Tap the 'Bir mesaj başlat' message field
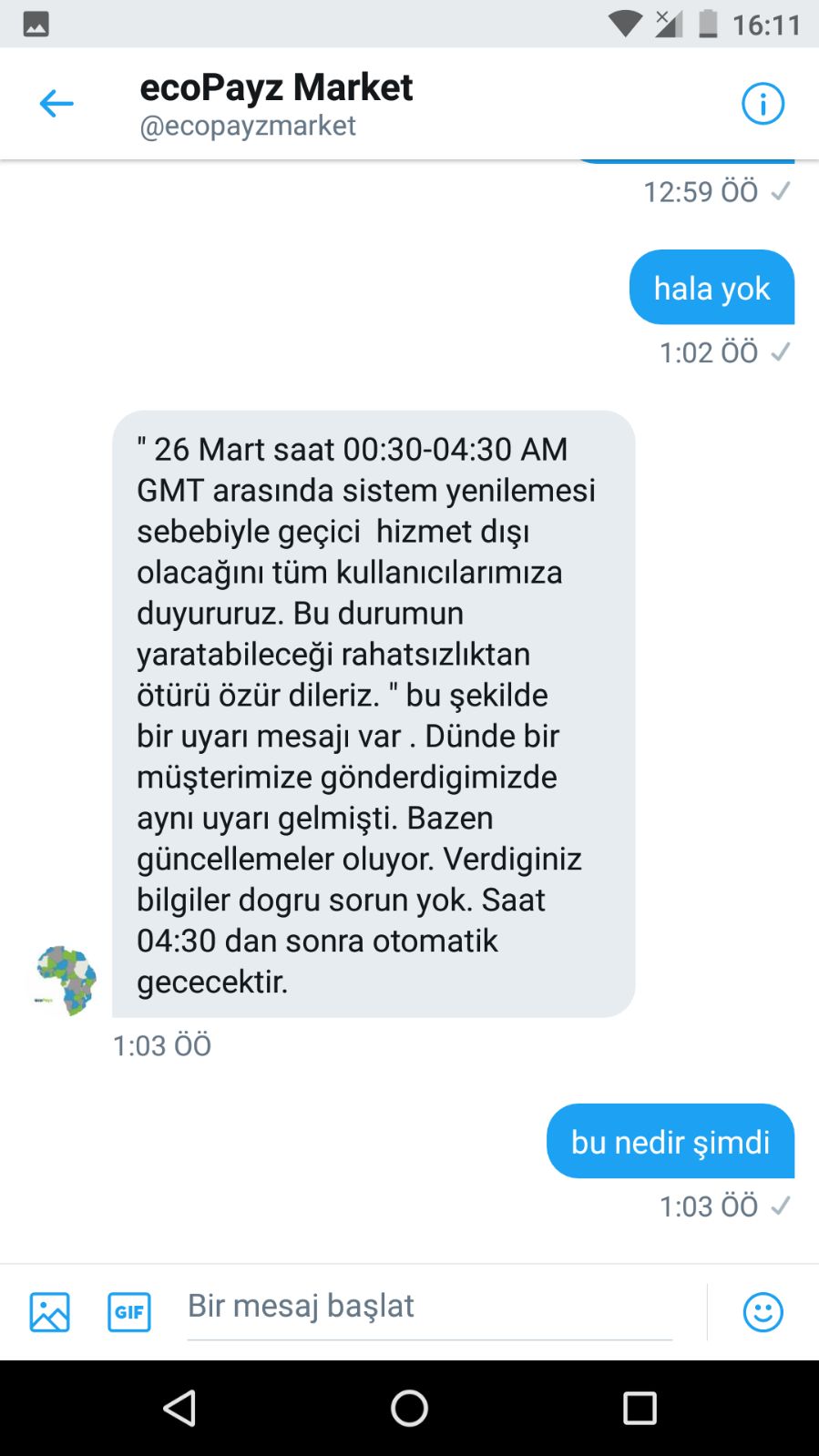Screen dimensions: 819x1456 [x=429, y=1308]
